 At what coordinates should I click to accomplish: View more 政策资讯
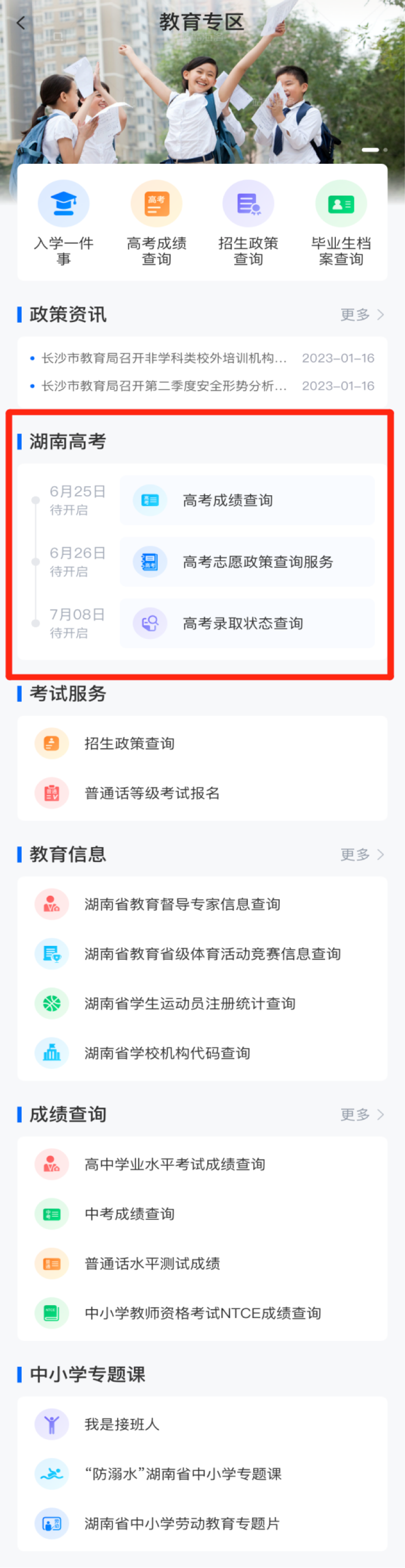pyautogui.click(x=362, y=315)
